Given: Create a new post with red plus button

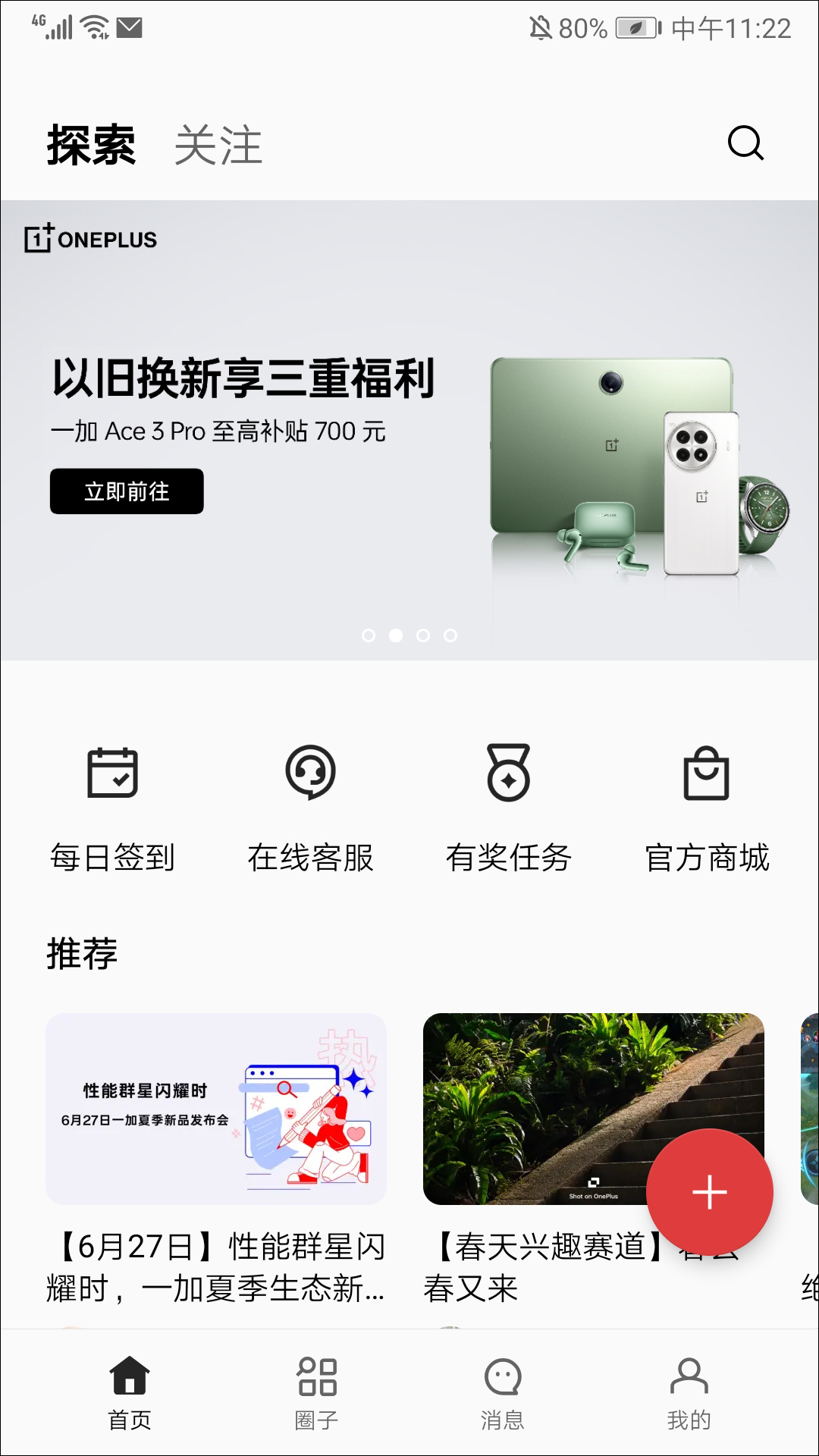Looking at the screenshot, I should (709, 1192).
